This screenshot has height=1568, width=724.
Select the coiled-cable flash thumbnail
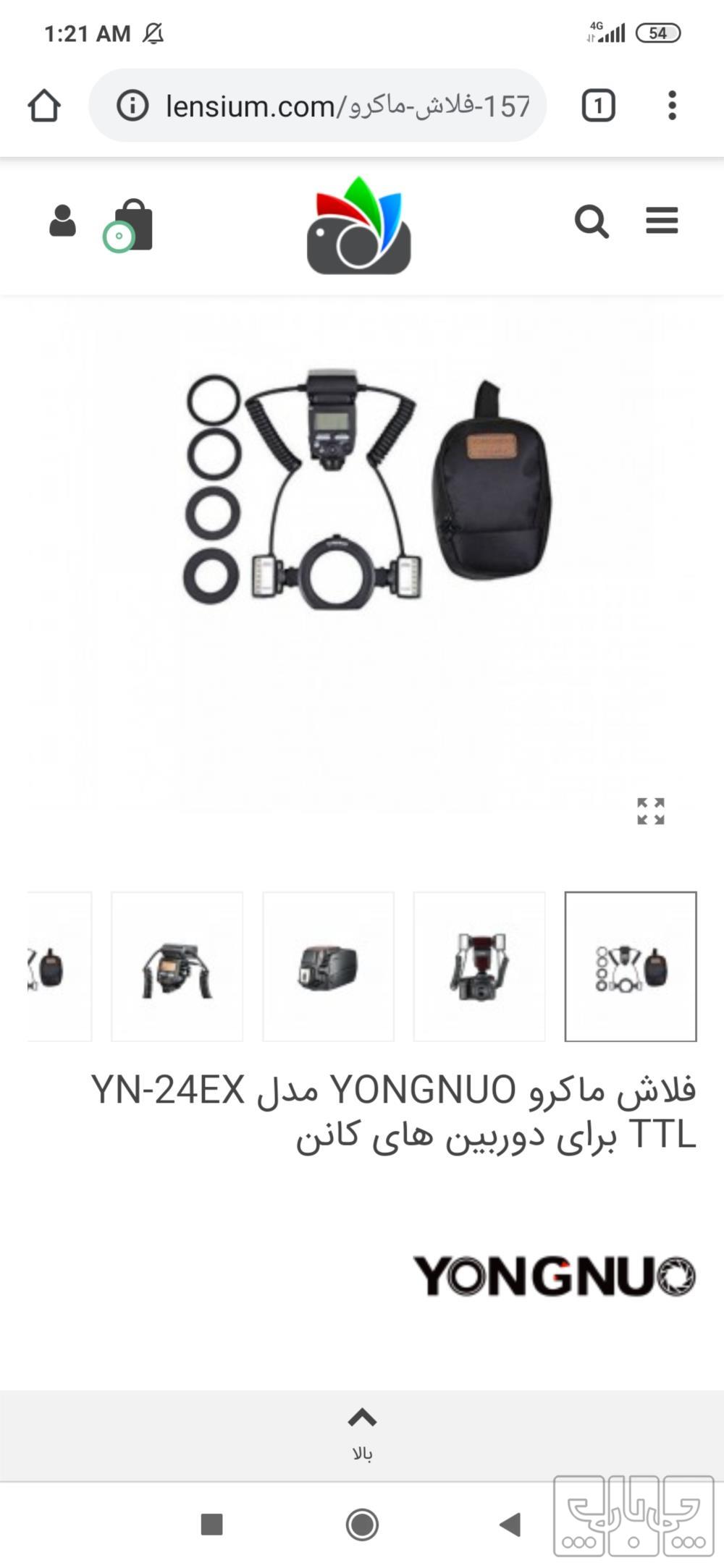tap(177, 966)
